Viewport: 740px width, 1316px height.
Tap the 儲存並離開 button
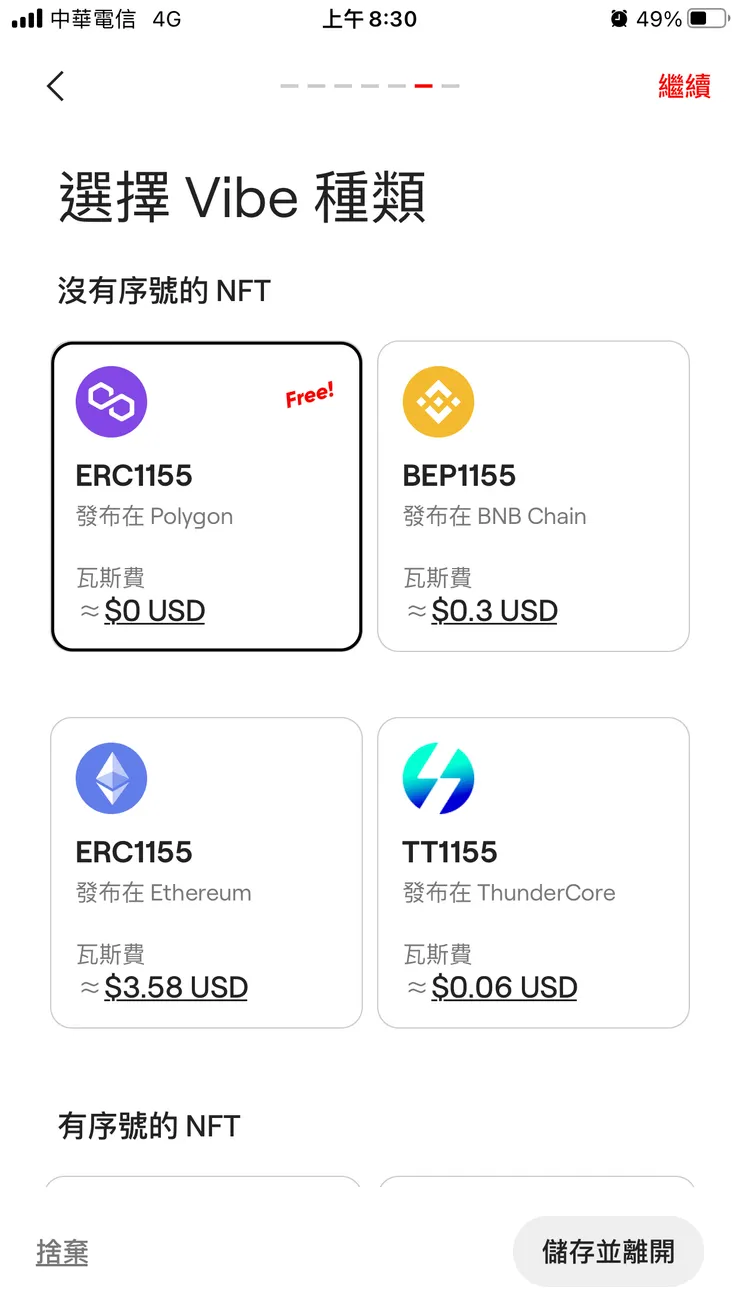point(608,1251)
